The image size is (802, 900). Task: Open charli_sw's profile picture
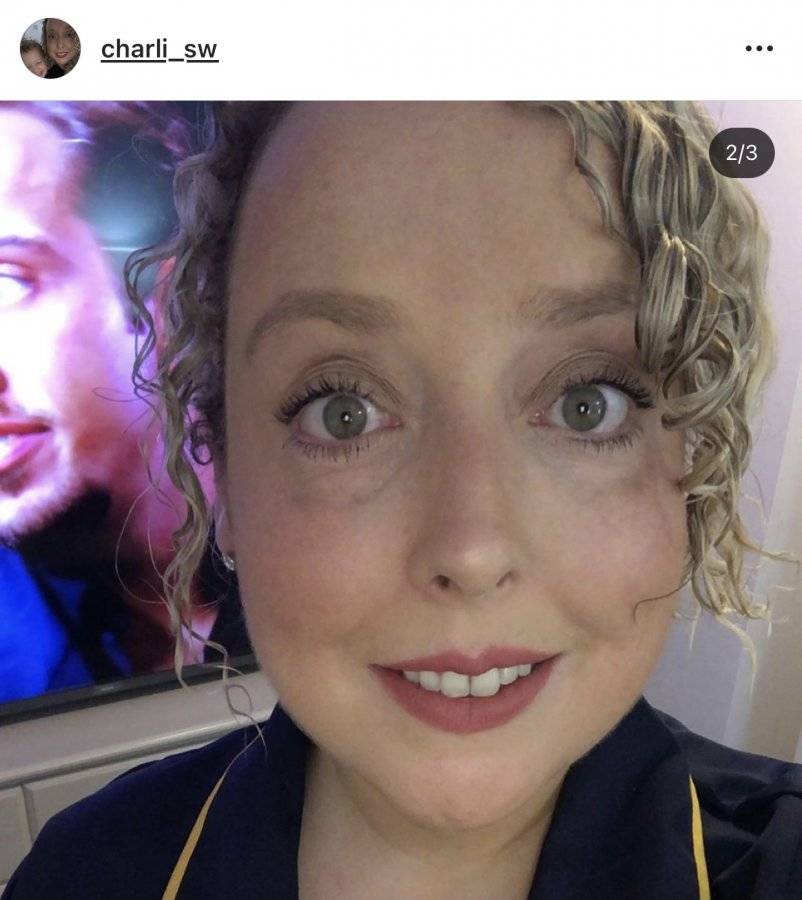pos(50,48)
